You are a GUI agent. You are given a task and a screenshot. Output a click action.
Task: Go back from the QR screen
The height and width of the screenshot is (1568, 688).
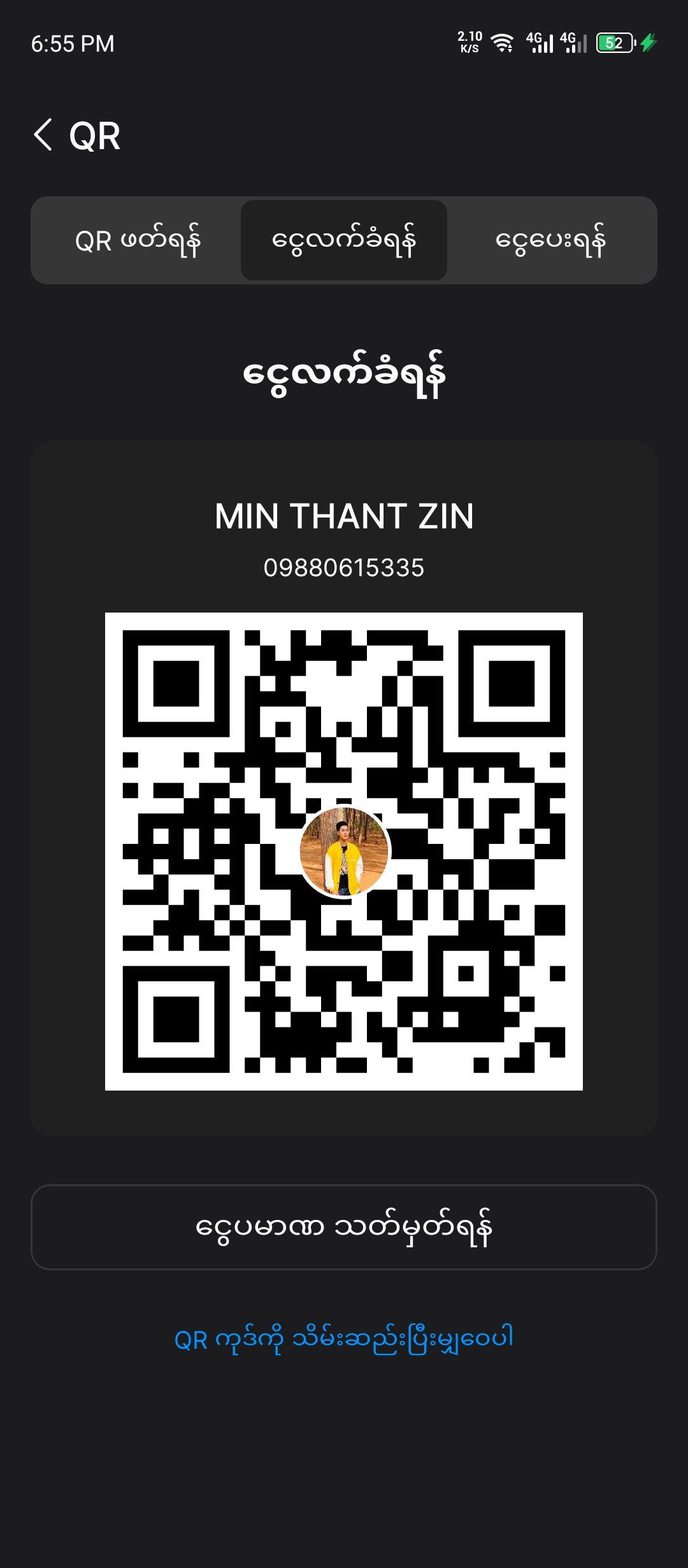[x=43, y=135]
